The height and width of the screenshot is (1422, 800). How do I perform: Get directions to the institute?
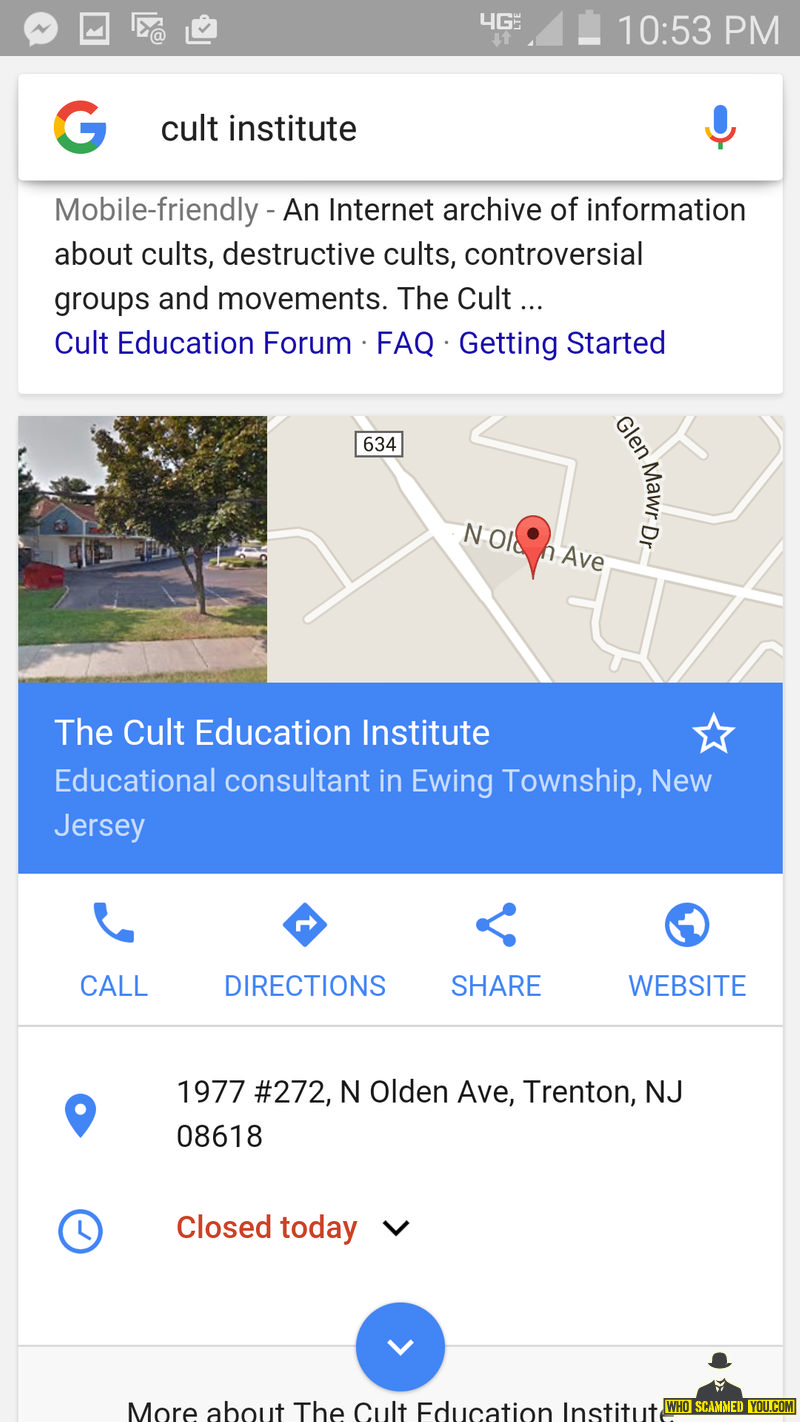coord(305,948)
